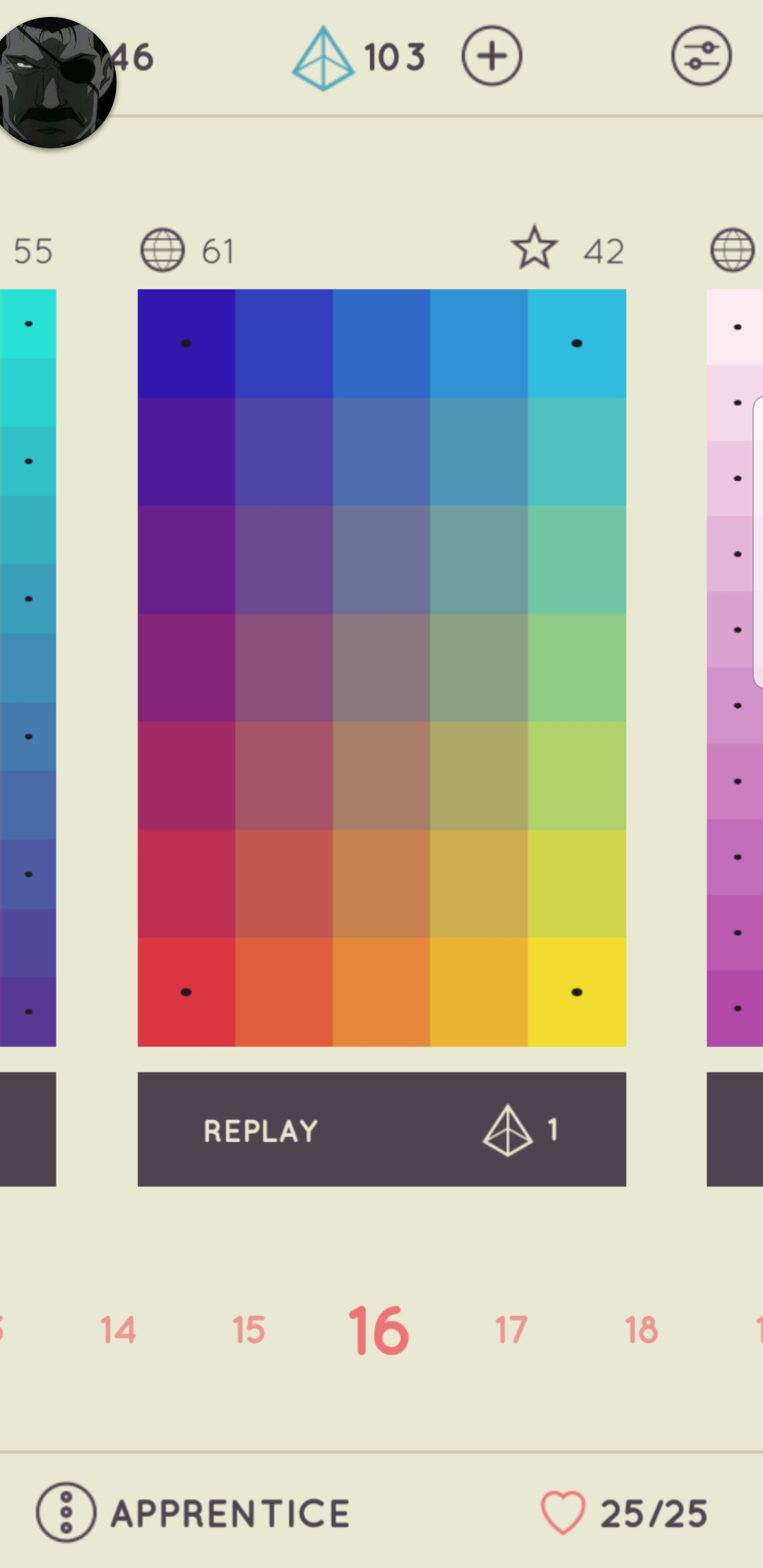Go to level 17

point(511,1330)
